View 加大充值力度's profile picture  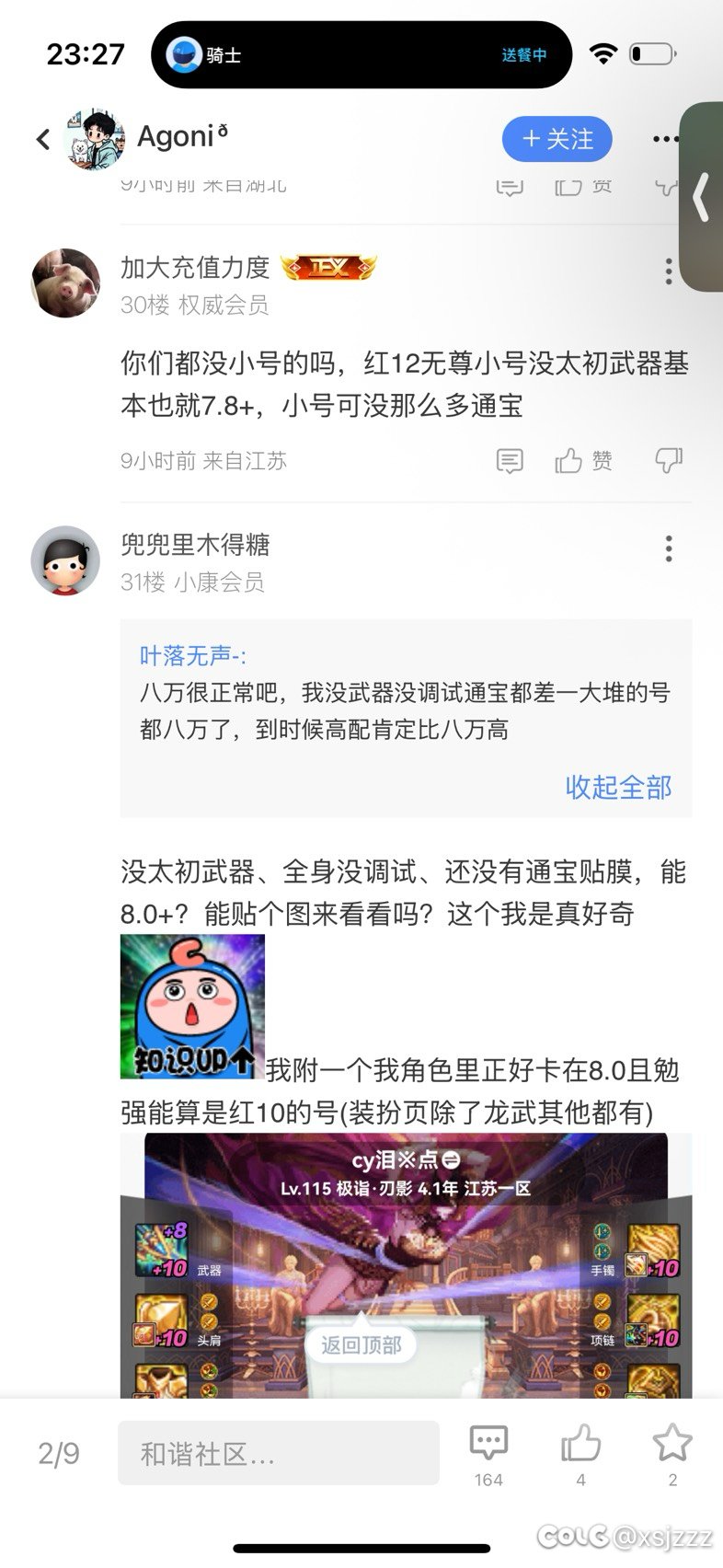[65, 282]
